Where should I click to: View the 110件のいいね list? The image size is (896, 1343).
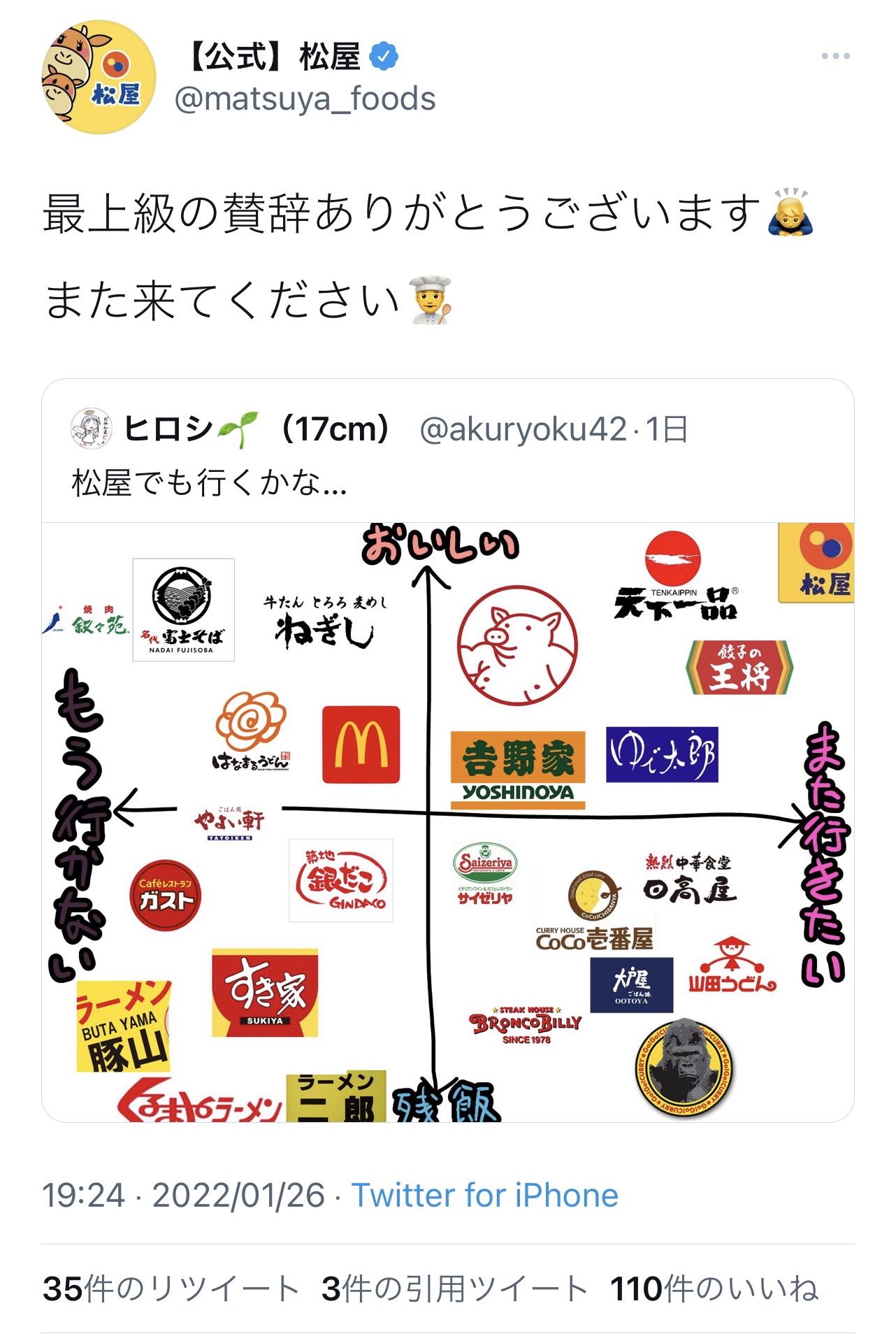click(x=714, y=1288)
